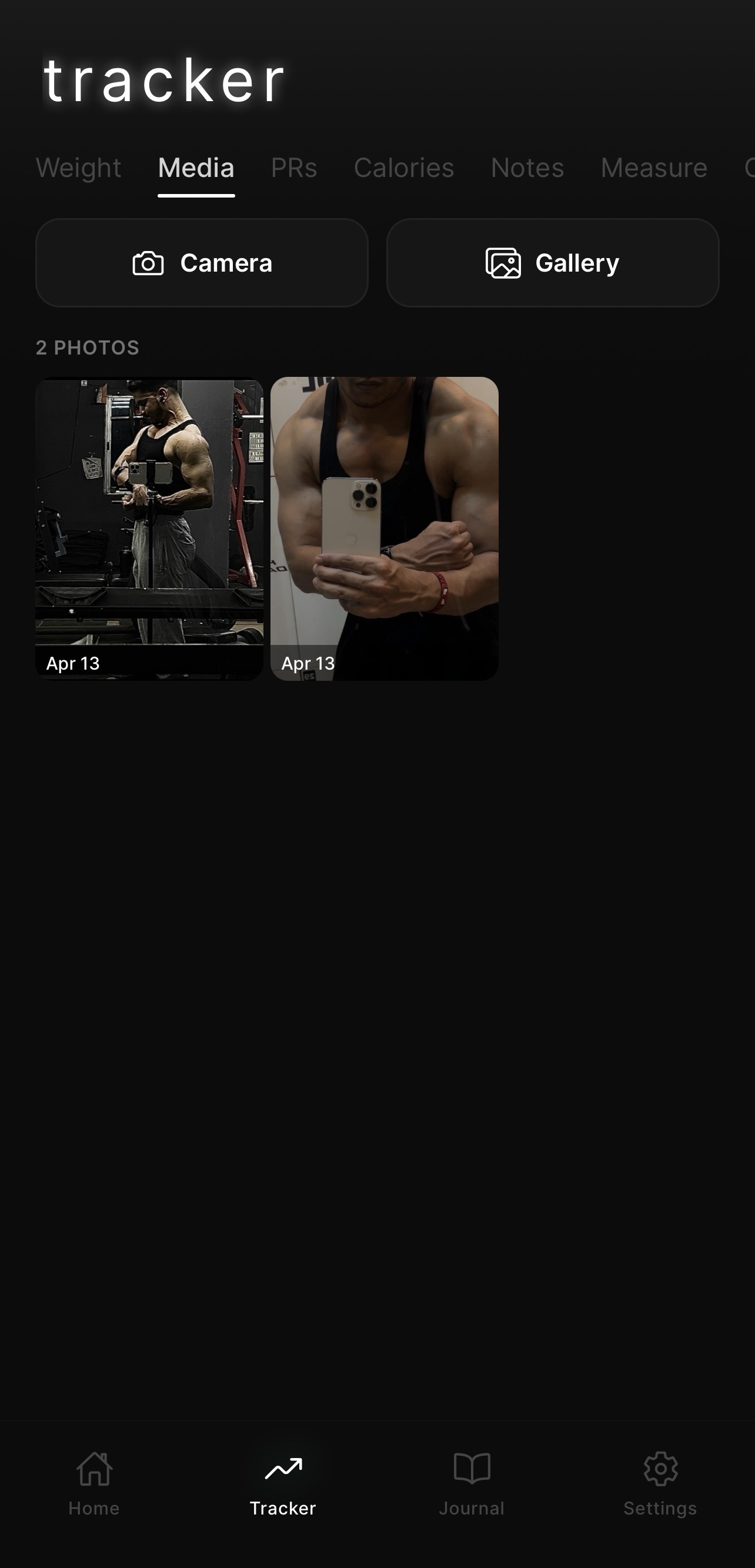Switch to the Calories tab
The width and height of the screenshot is (755, 1568).
[404, 168]
